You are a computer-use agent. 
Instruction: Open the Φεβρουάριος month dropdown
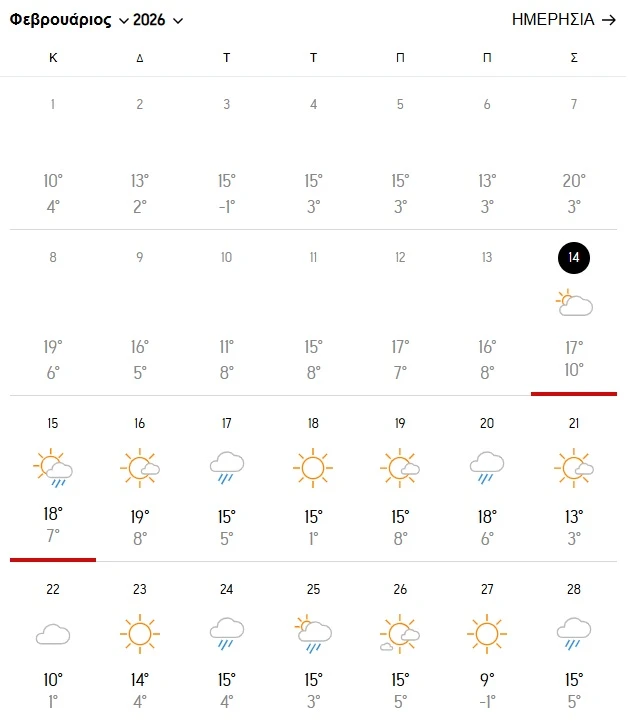point(68,20)
